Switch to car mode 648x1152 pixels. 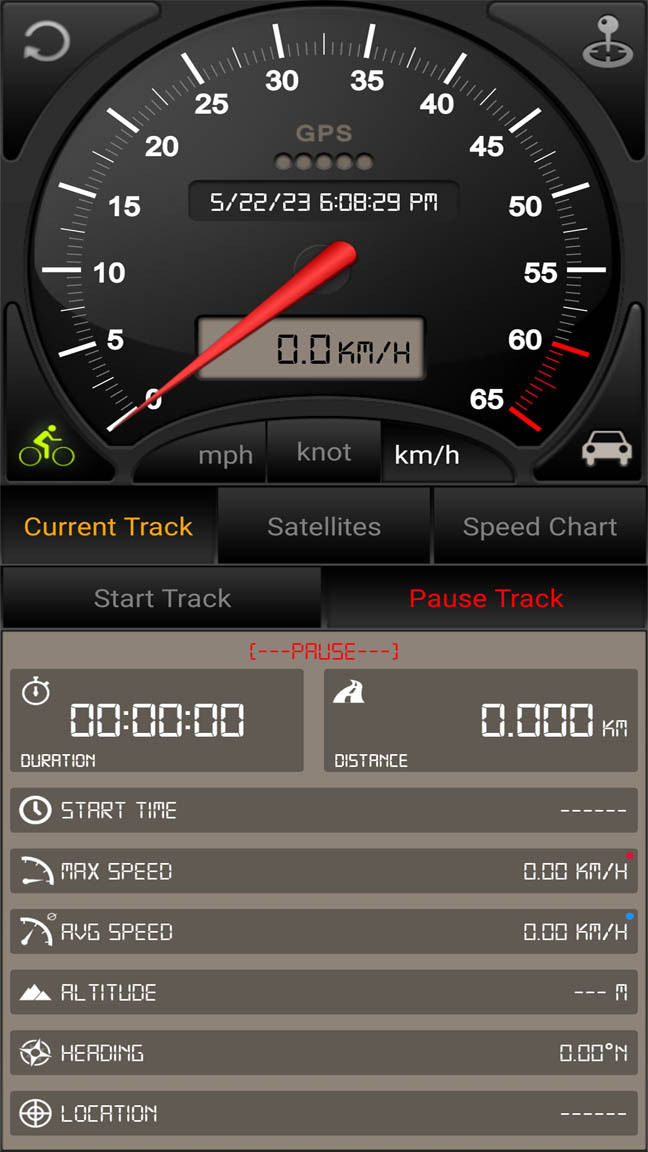(607, 449)
